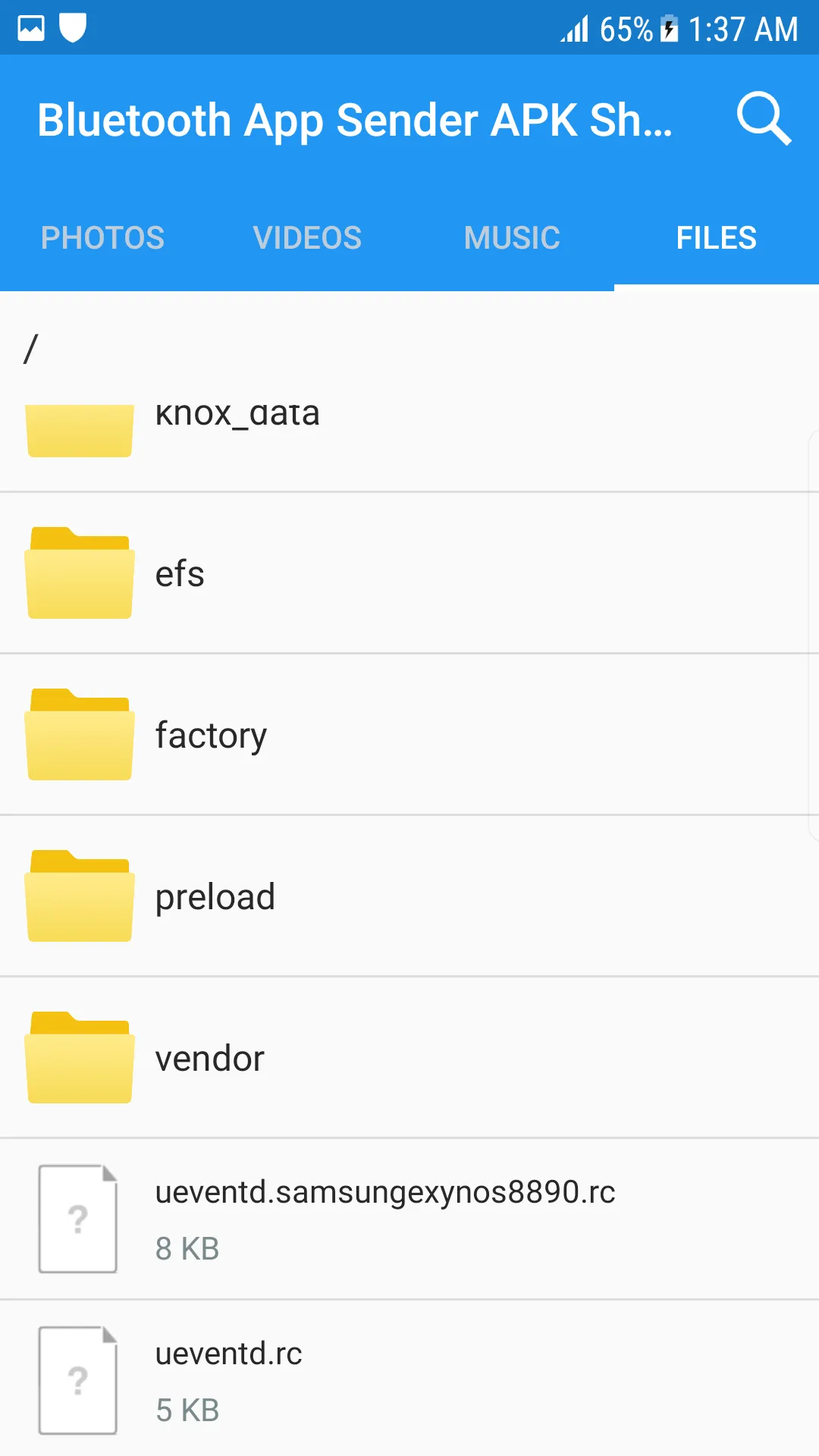819x1456 pixels.
Task: Select the FILES tab
Action: 715,237
